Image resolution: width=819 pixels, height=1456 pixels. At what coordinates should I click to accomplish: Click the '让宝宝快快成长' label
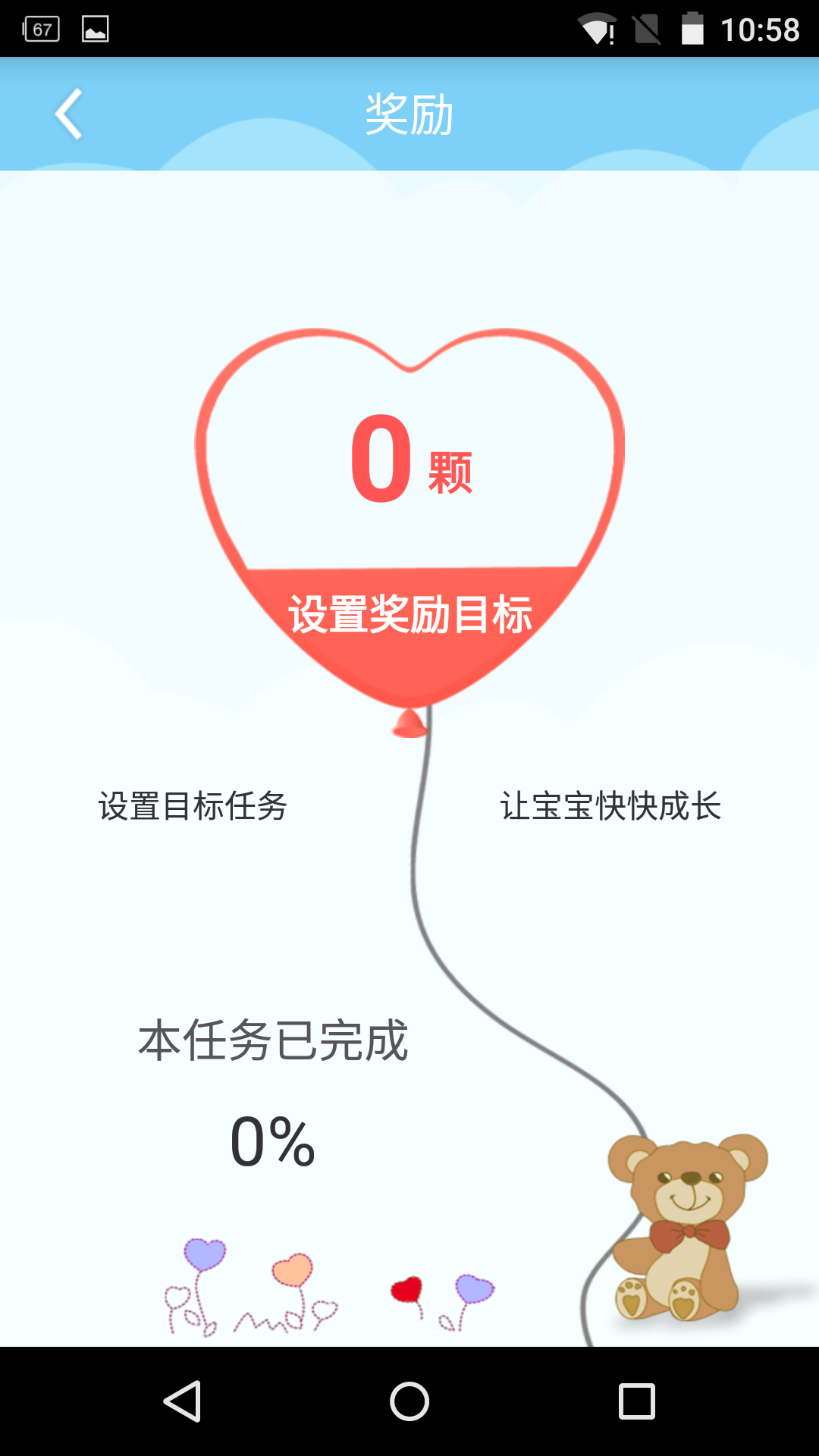pyautogui.click(x=611, y=805)
